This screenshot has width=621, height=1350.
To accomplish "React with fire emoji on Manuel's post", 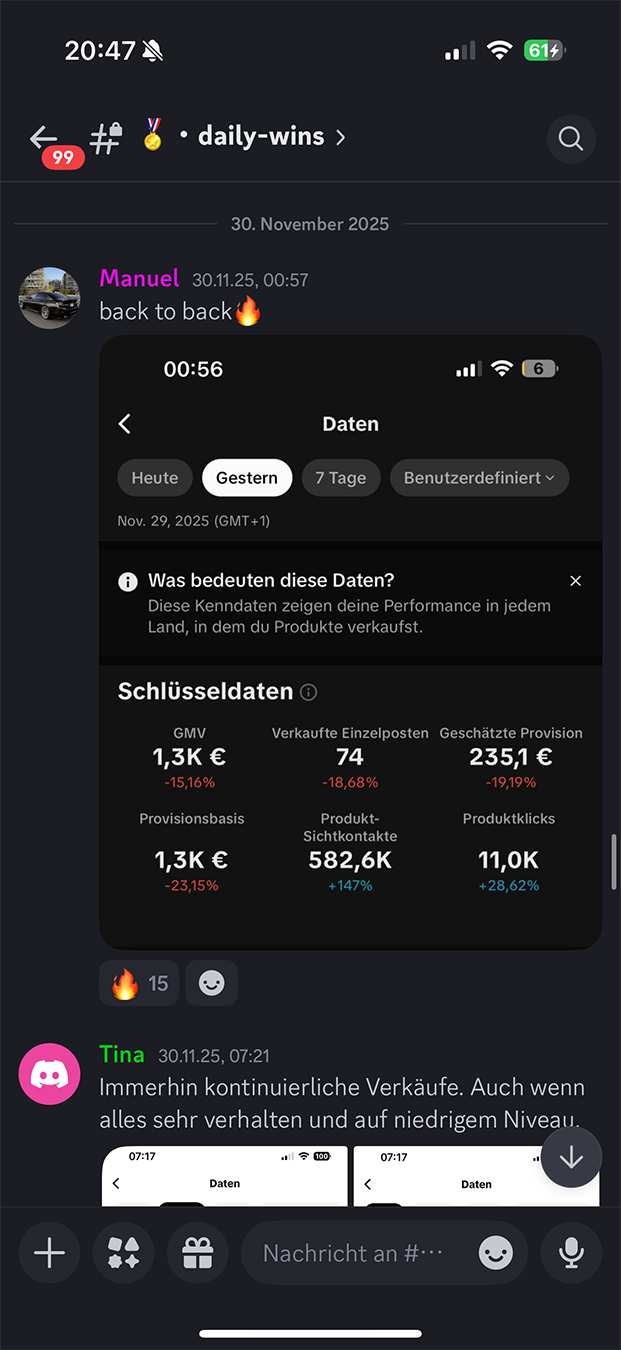I will (x=139, y=984).
